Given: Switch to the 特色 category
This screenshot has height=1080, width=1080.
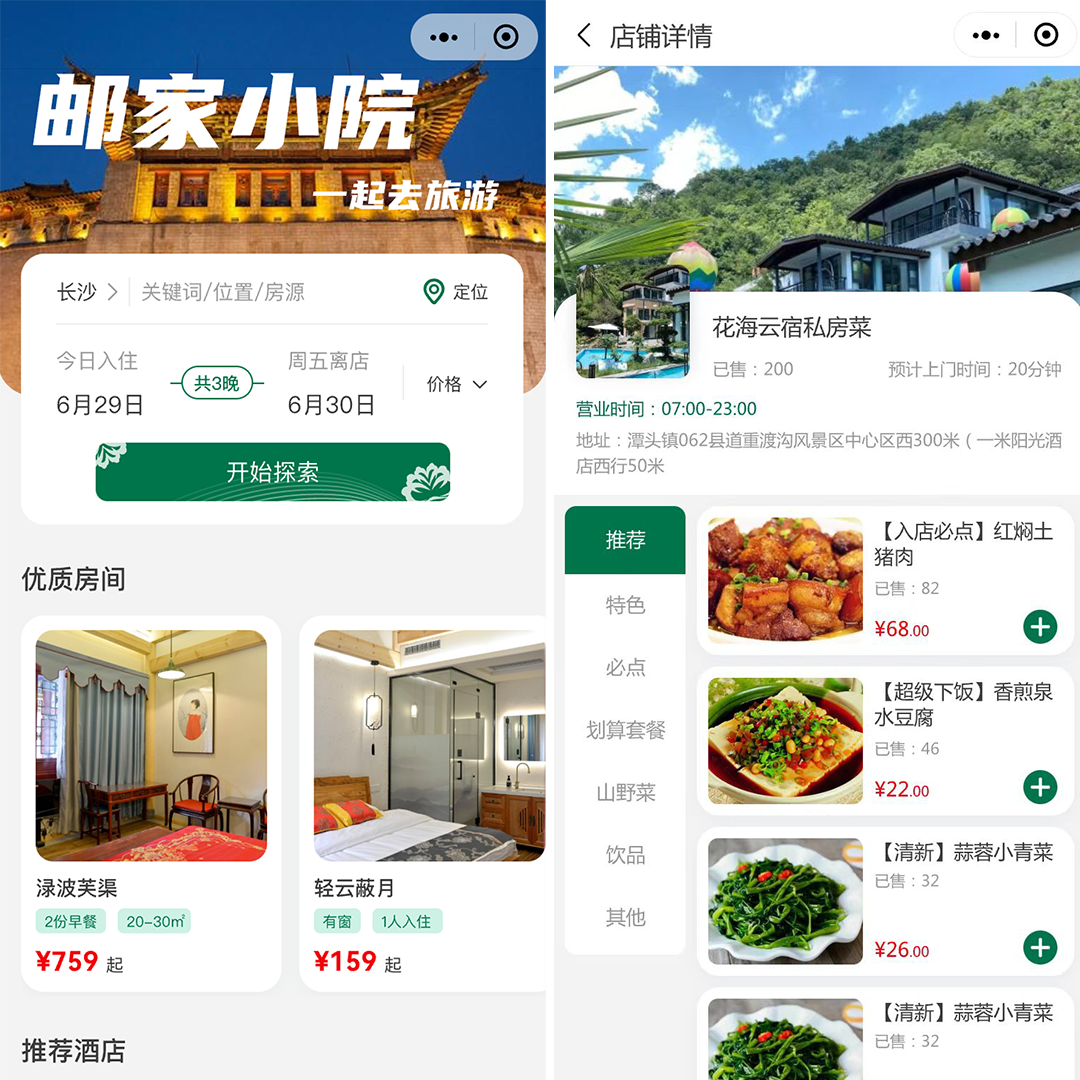Looking at the screenshot, I should click(625, 605).
